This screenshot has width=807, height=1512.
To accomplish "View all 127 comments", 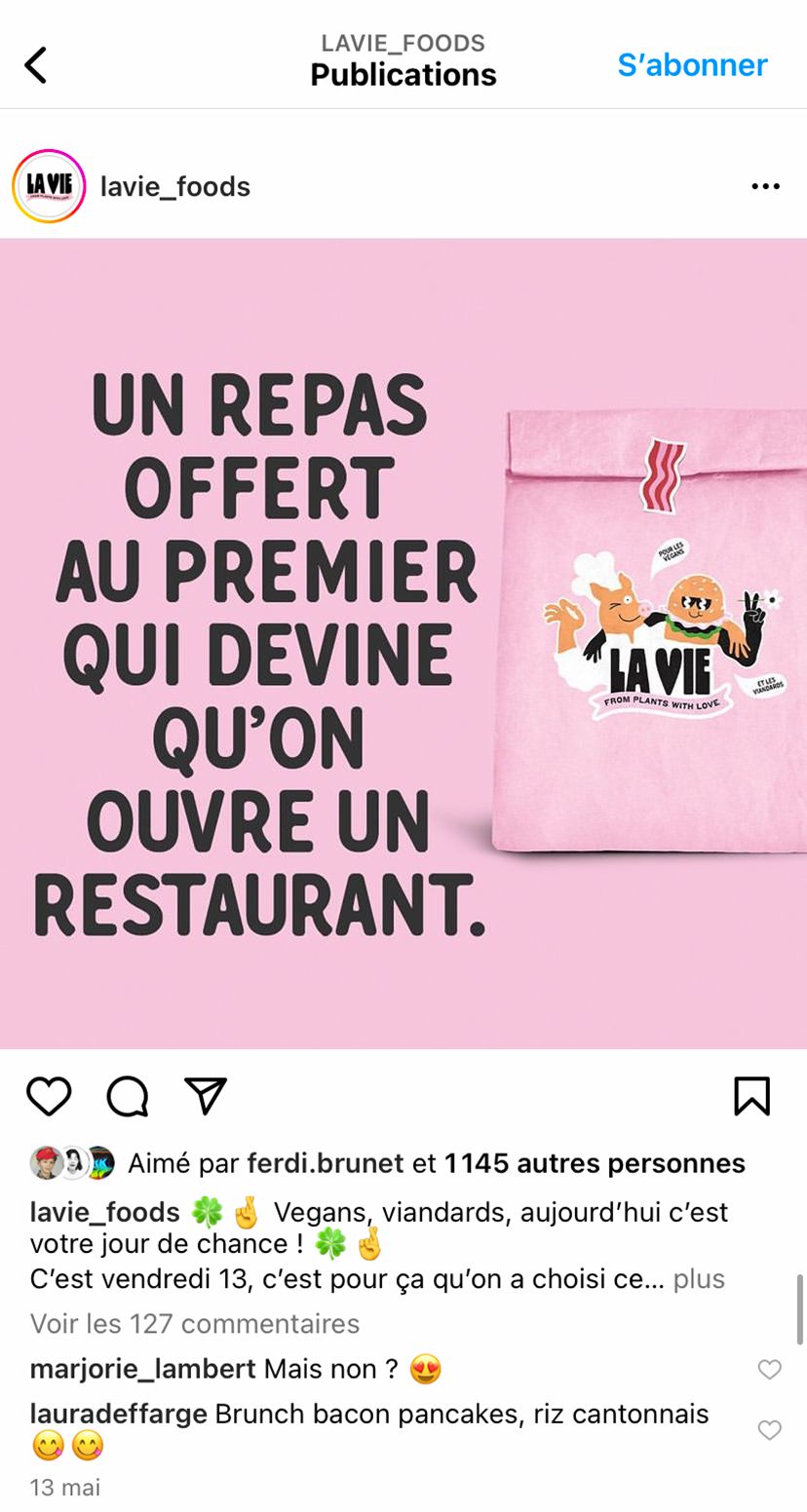I will click(x=195, y=1323).
